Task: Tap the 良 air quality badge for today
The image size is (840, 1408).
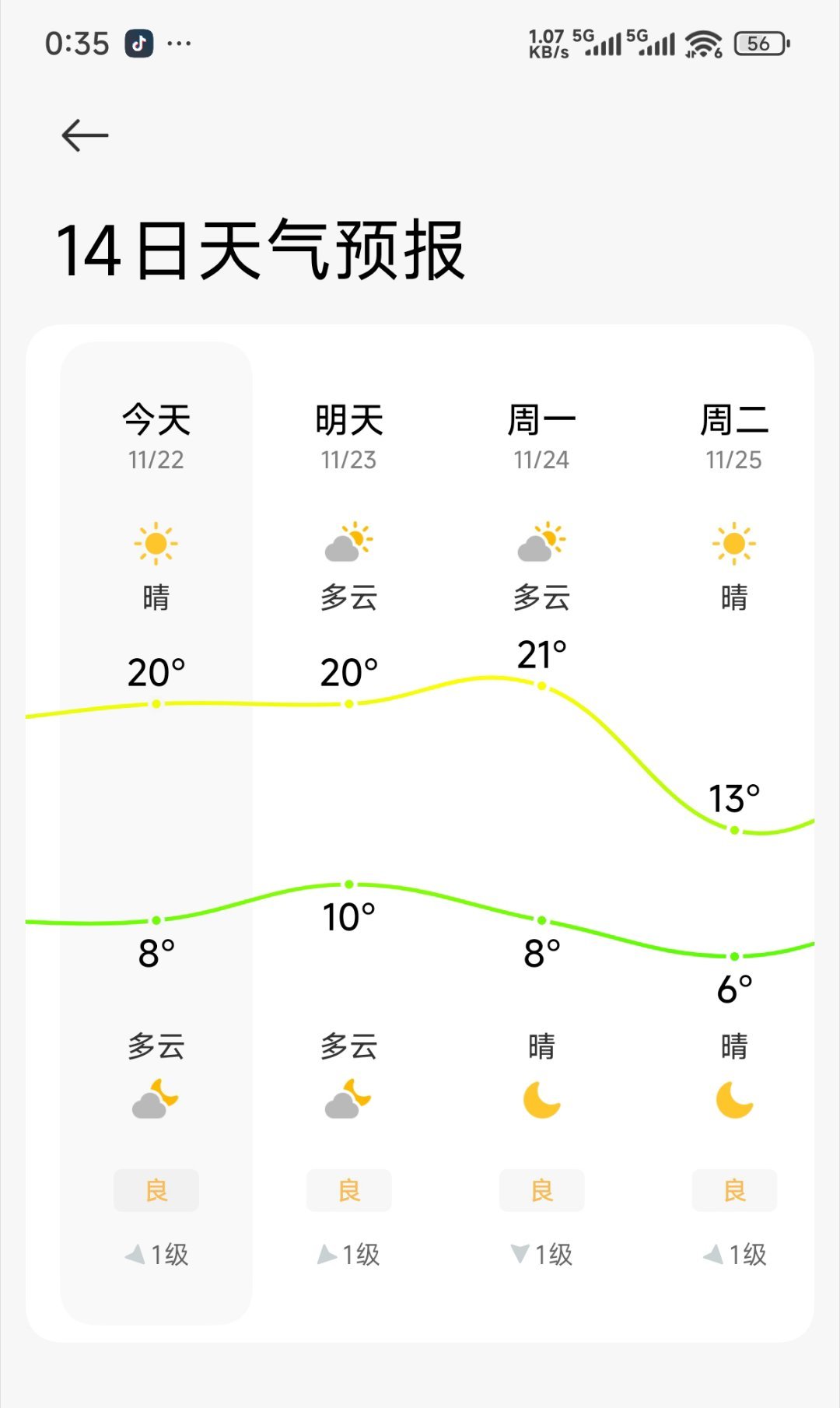Action: point(156,1190)
